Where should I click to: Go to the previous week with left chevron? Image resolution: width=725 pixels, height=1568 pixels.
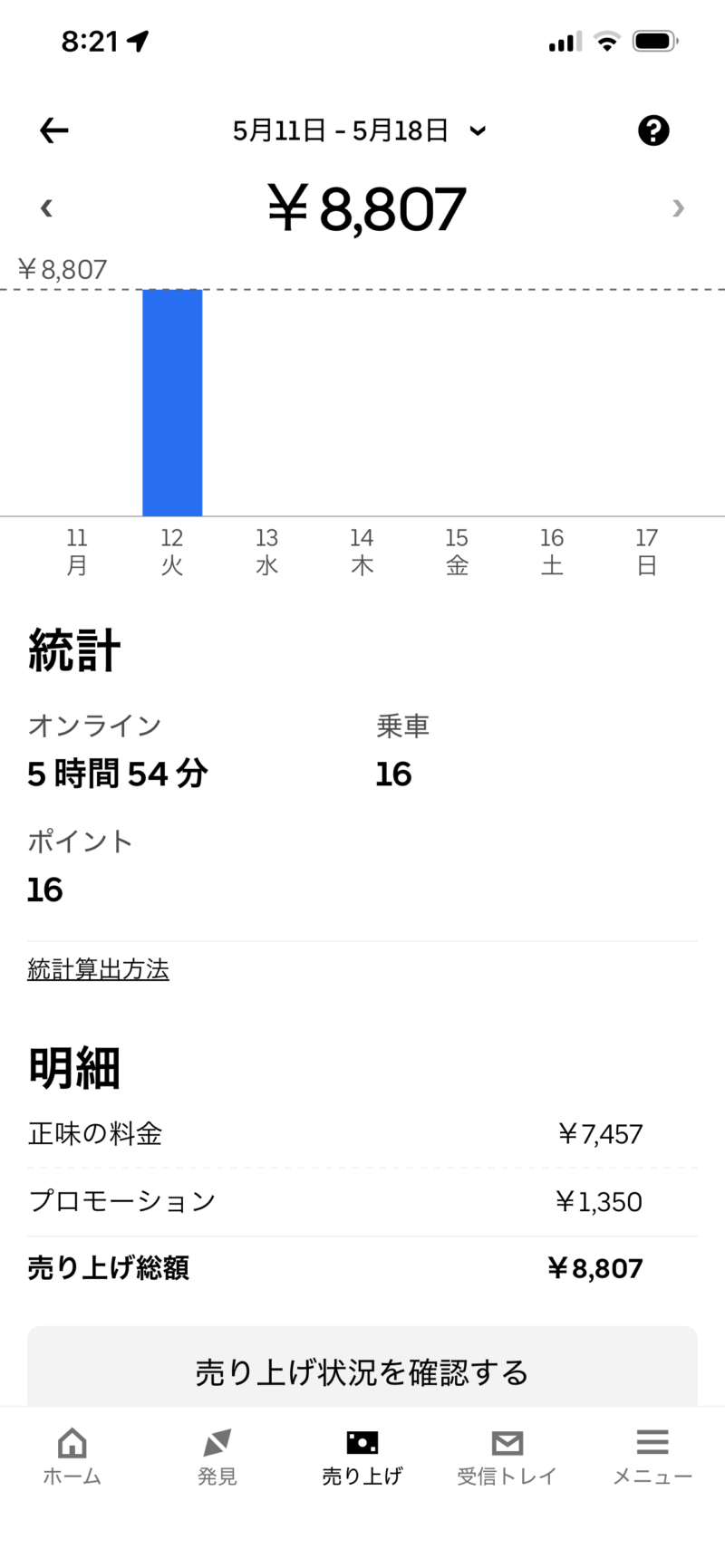coord(47,208)
